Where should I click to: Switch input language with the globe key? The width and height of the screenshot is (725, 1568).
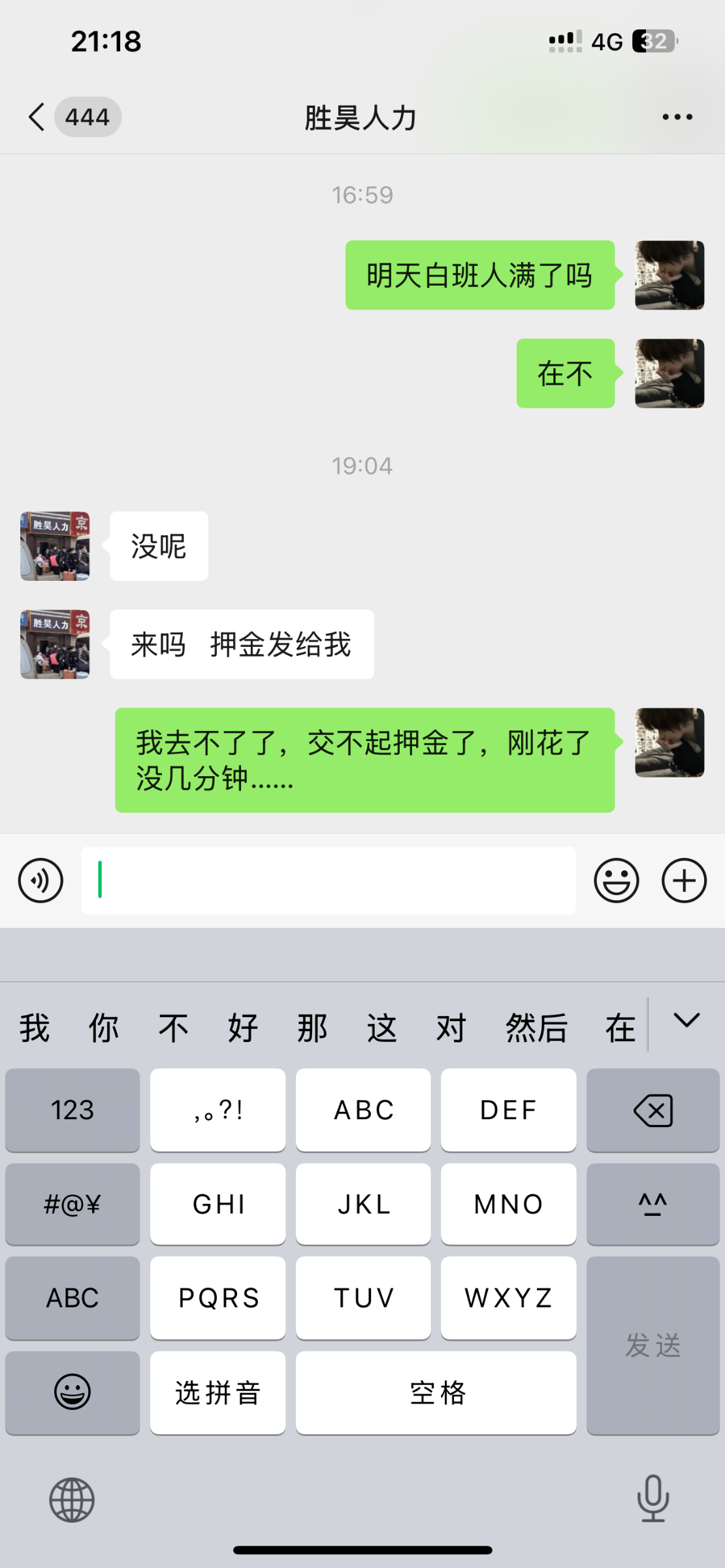72,1500
